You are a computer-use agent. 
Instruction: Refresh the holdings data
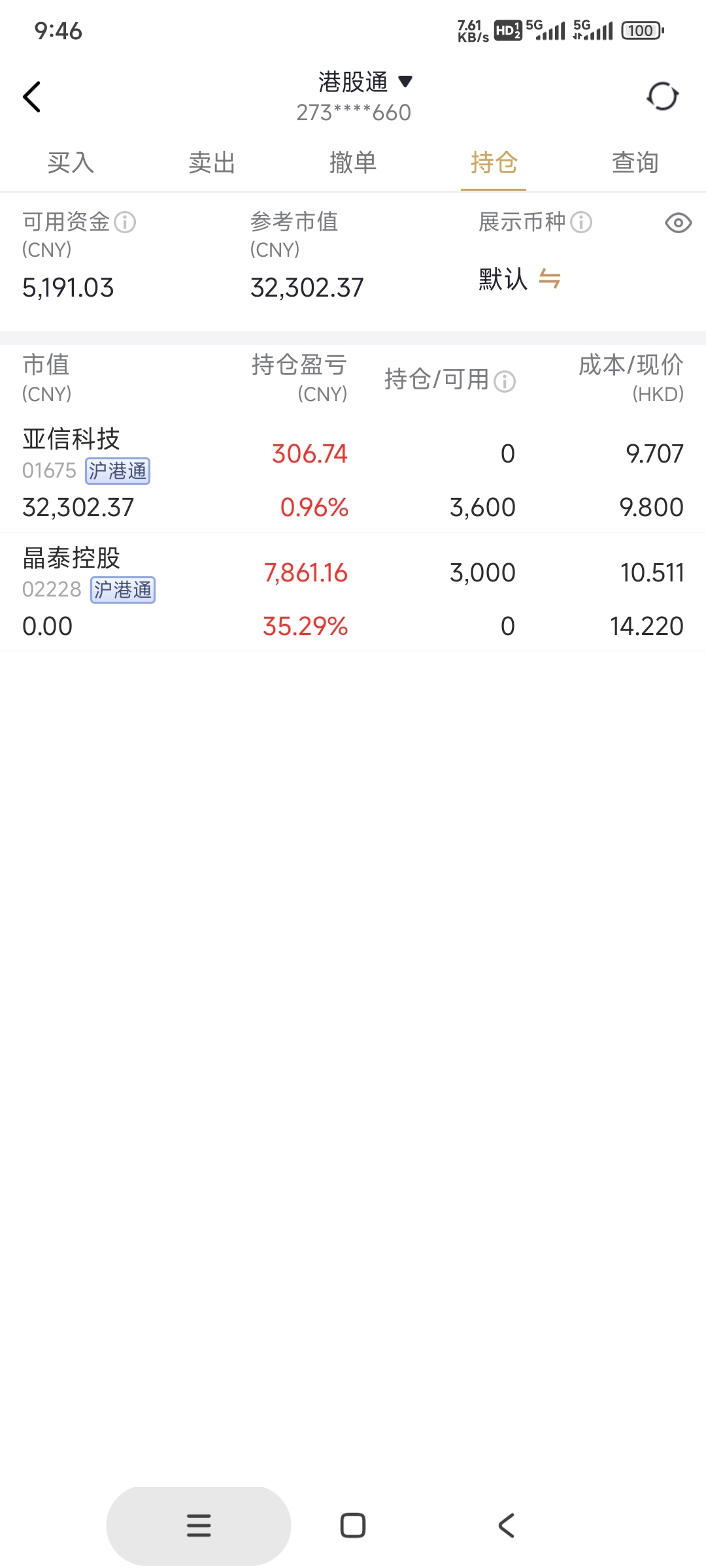[x=662, y=97]
